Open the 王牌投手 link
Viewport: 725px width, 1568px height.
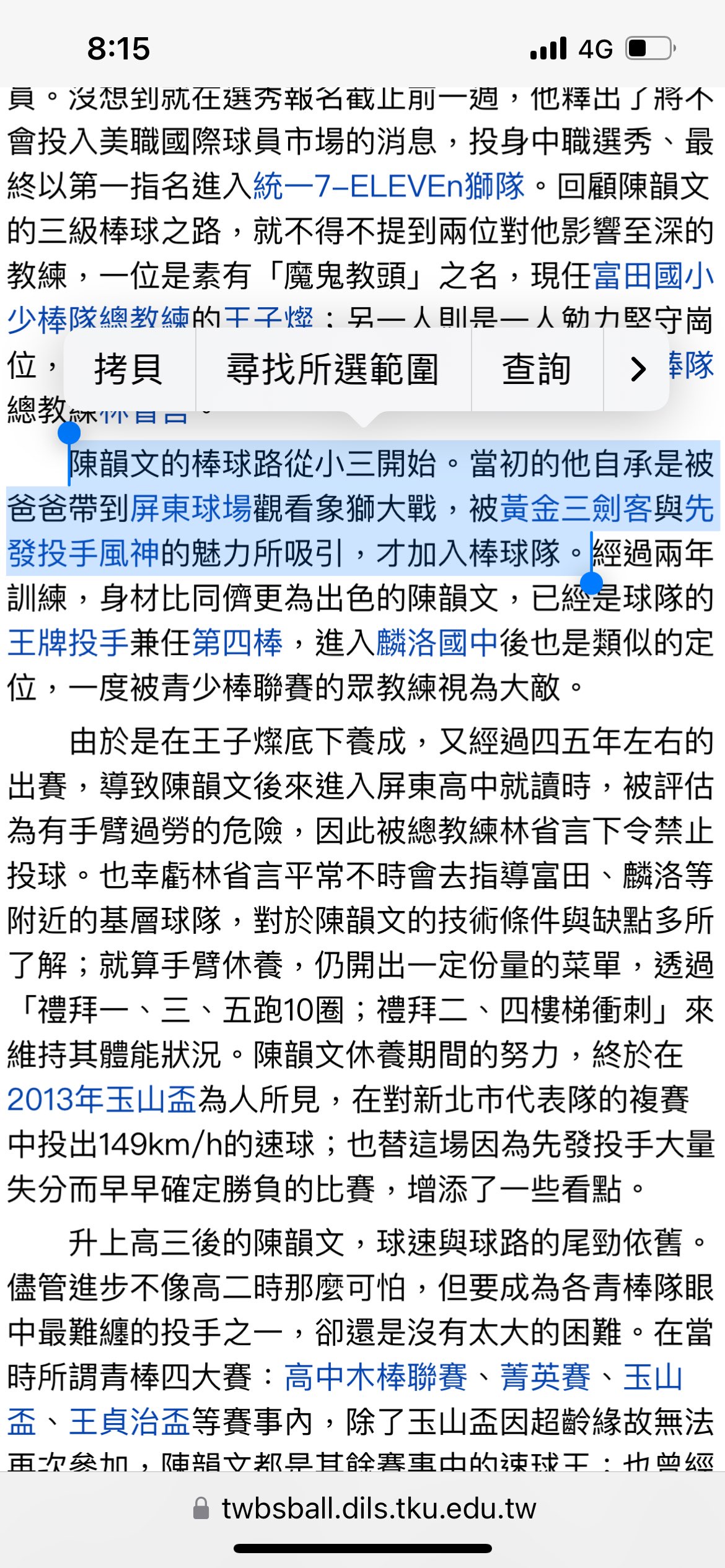(68, 643)
